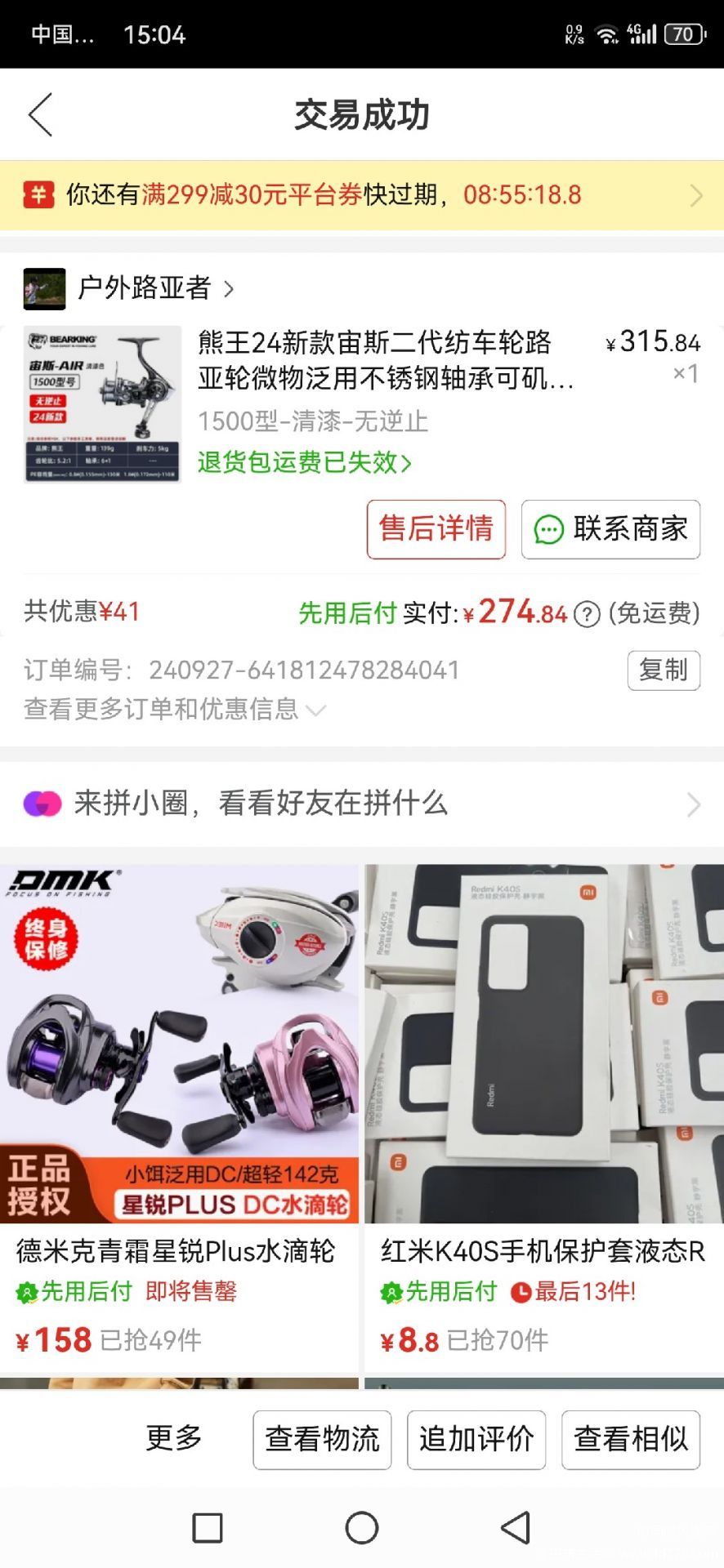Viewport: 724px width, 1568px height.
Task: View 退货包运费已失效 details
Action: pos(304,462)
